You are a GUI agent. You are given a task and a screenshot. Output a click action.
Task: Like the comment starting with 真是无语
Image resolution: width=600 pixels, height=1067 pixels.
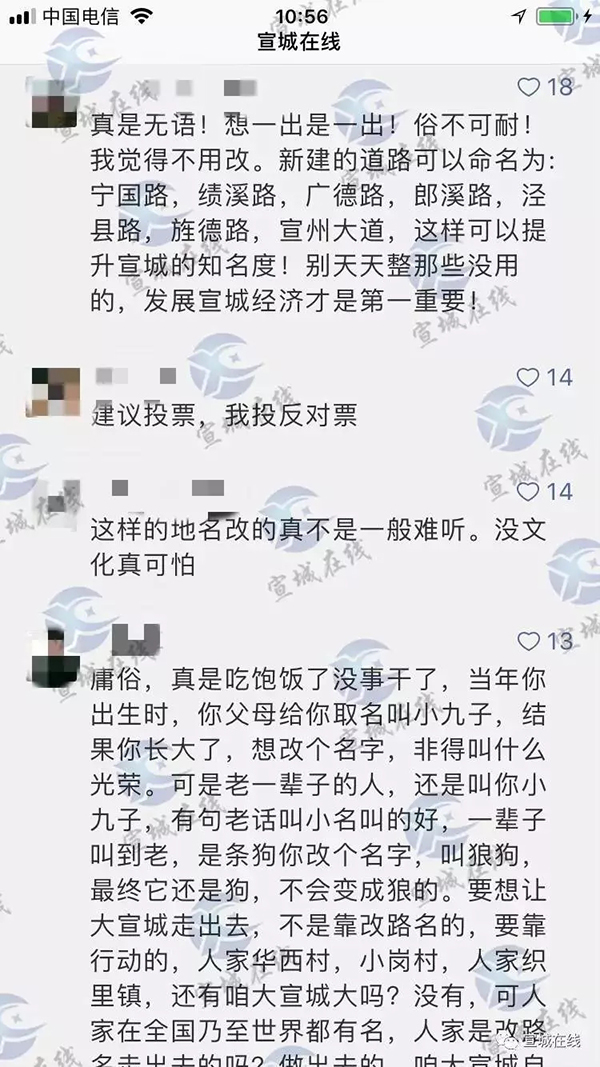click(x=527, y=87)
